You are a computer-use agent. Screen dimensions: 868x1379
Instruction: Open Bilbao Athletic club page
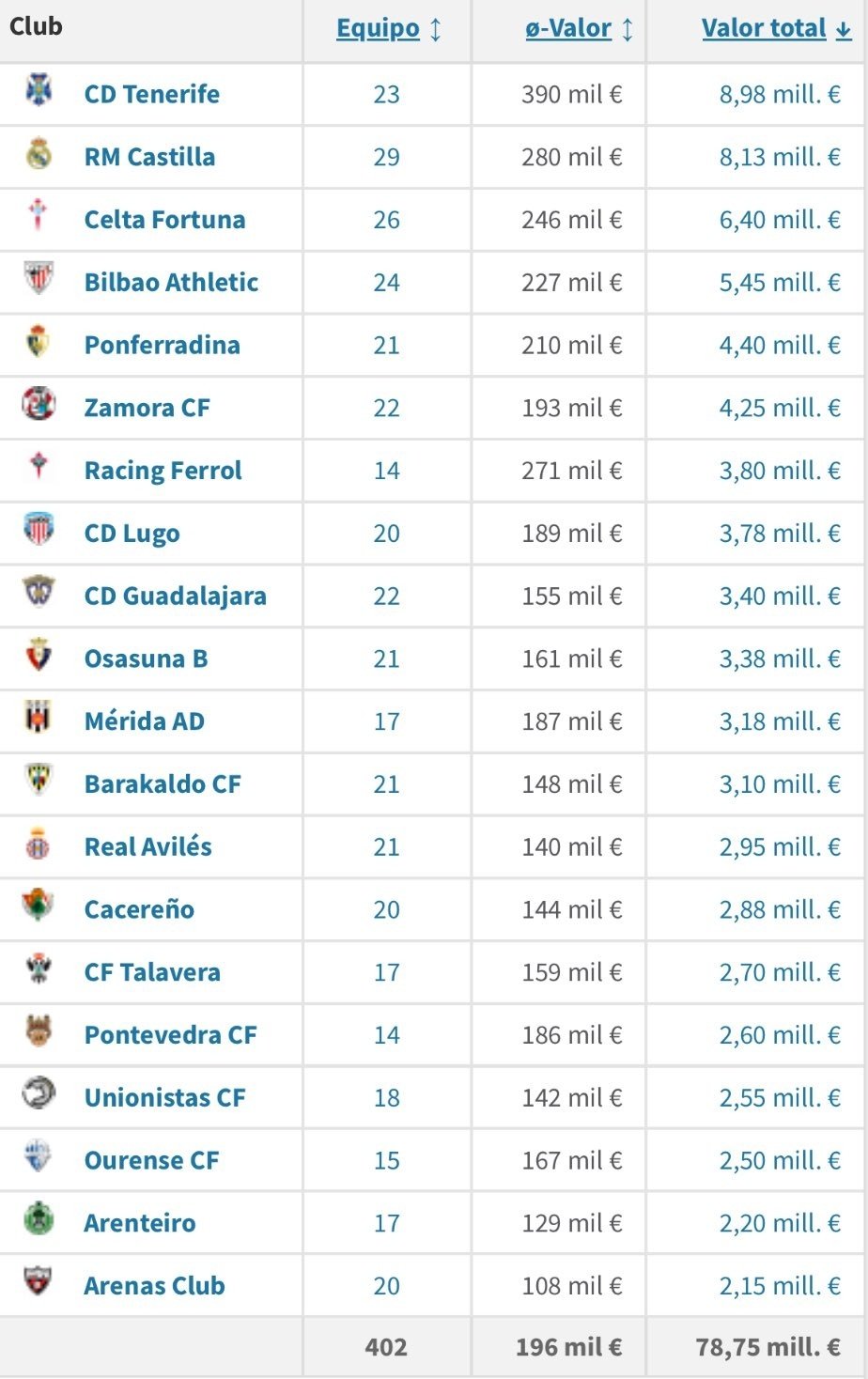(x=171, y=282)
